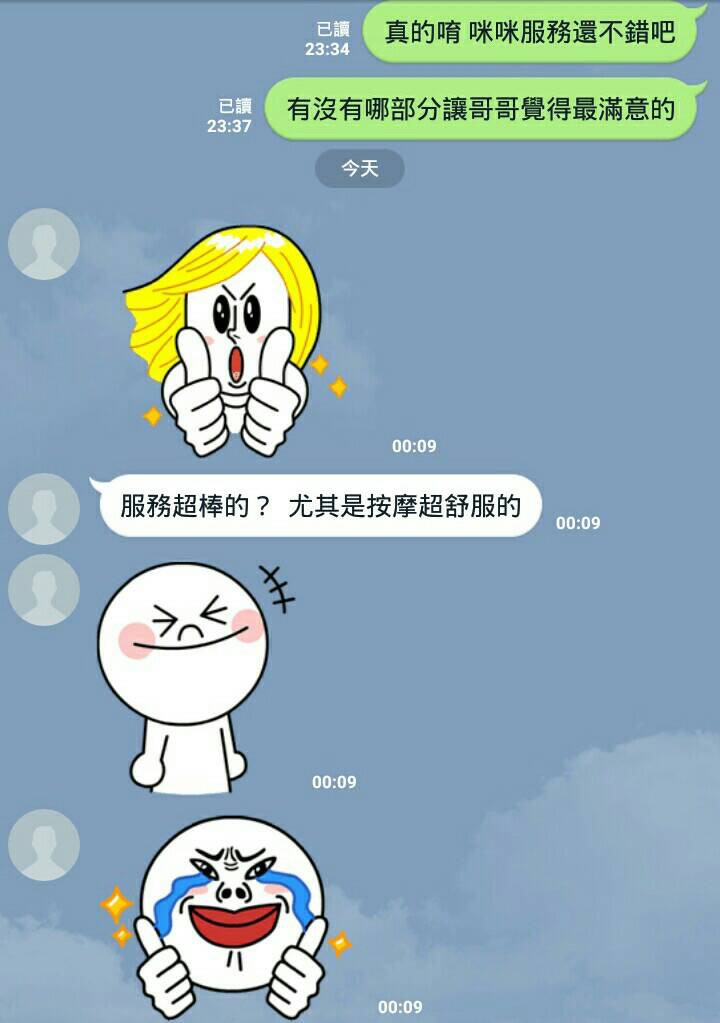720x1023 pixels.
Task: Open sender's avatar beside the blonde thumbs-up sticker
Action: (44, 244)
